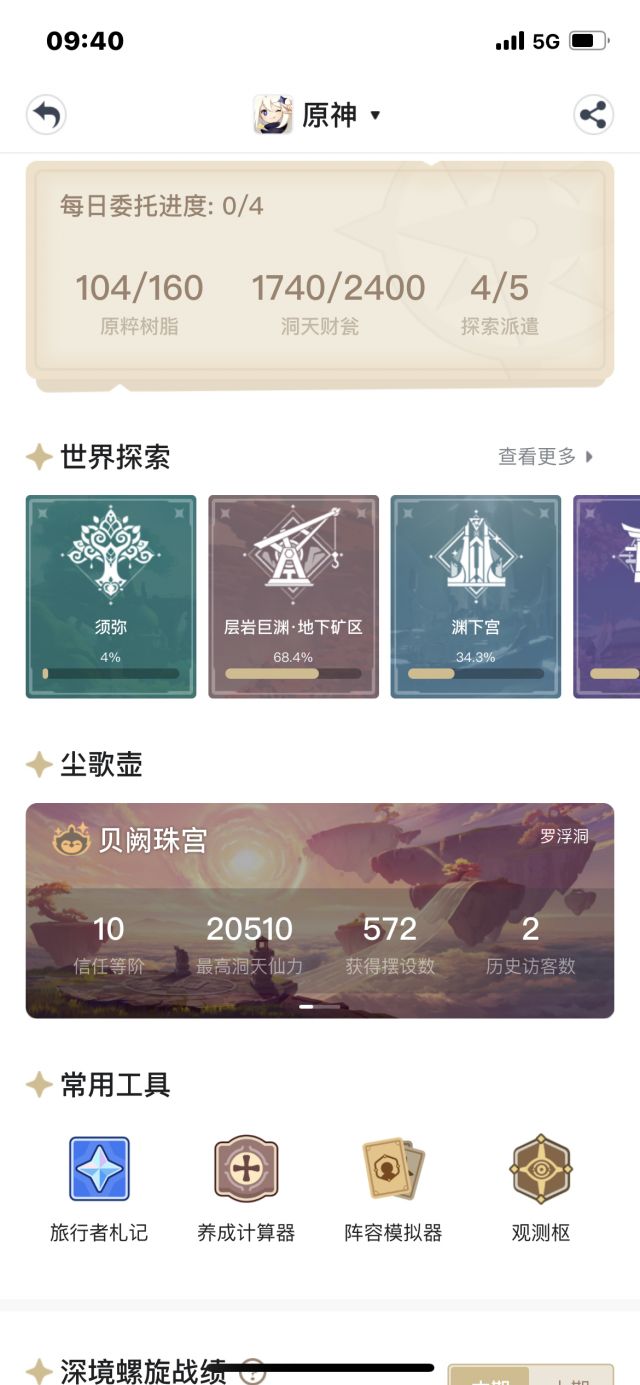Tap 查看更多 in 世界探索
640x1385 pixels.
(546, 457)
